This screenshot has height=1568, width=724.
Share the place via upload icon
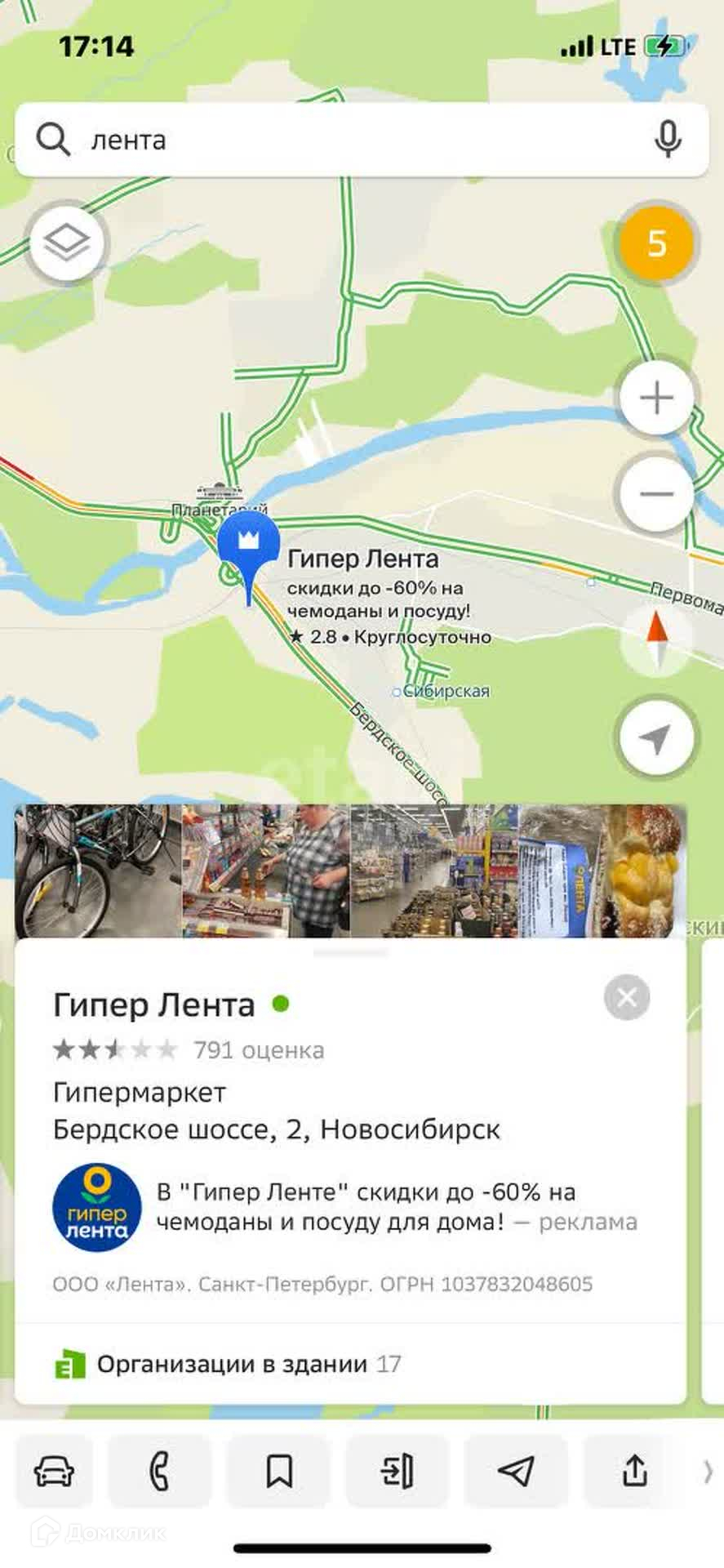click(634, 1472)
